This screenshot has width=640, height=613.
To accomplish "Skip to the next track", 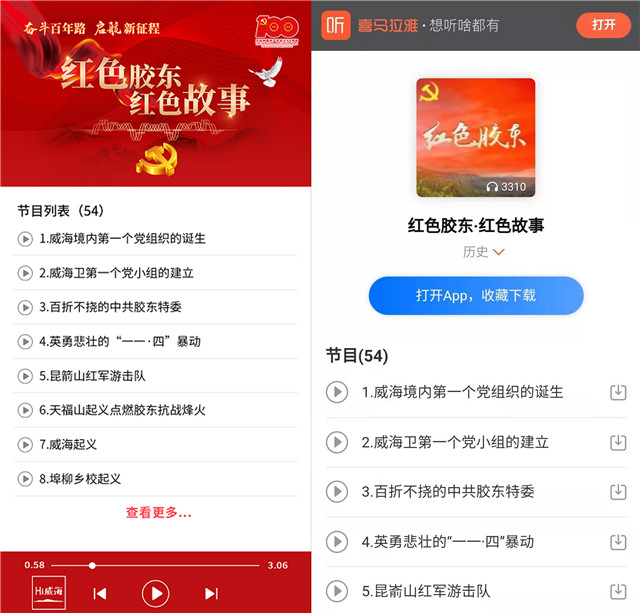I will click(x=211, y=593).
